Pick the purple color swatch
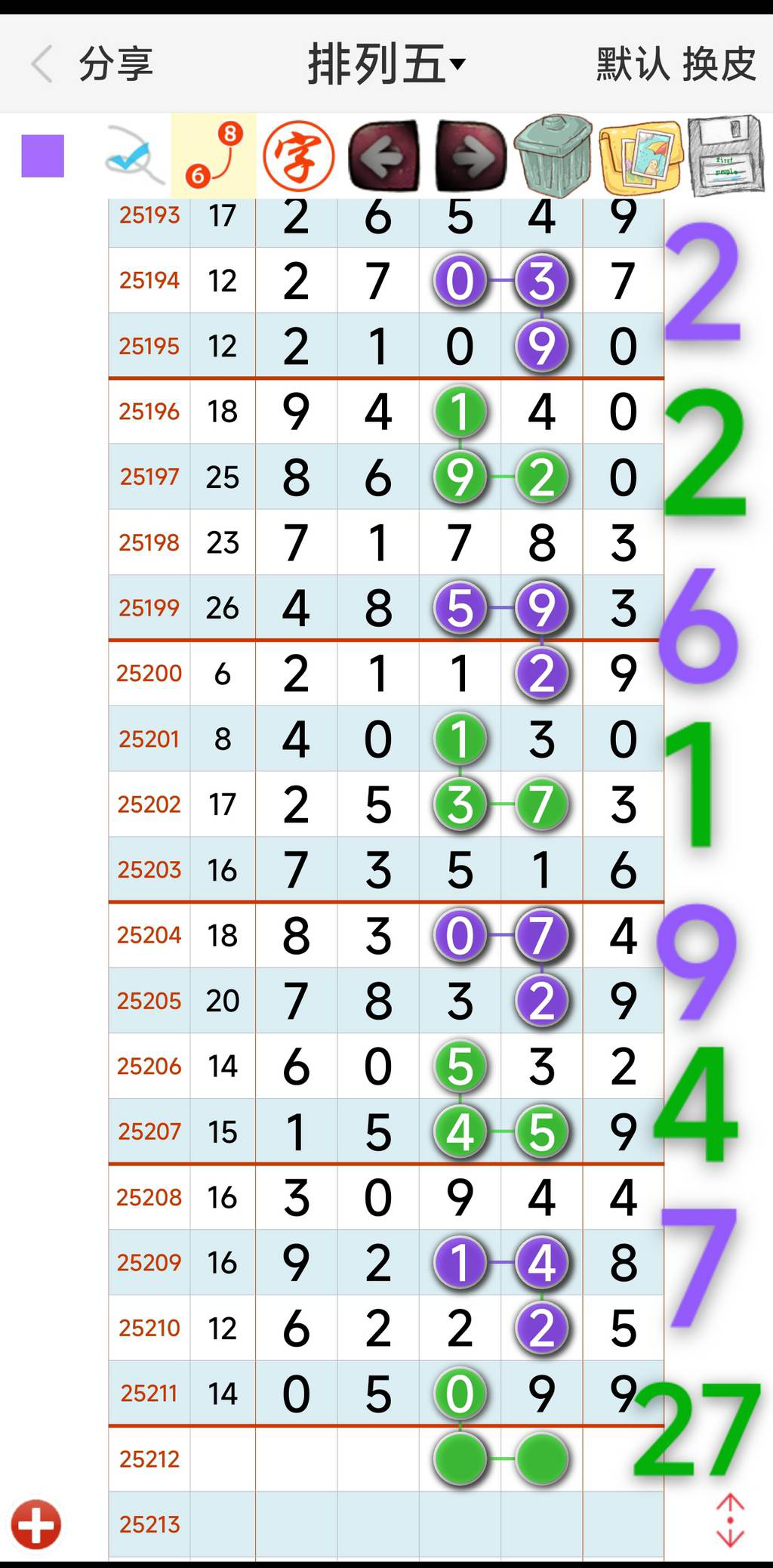 click(x=42, y=156)
